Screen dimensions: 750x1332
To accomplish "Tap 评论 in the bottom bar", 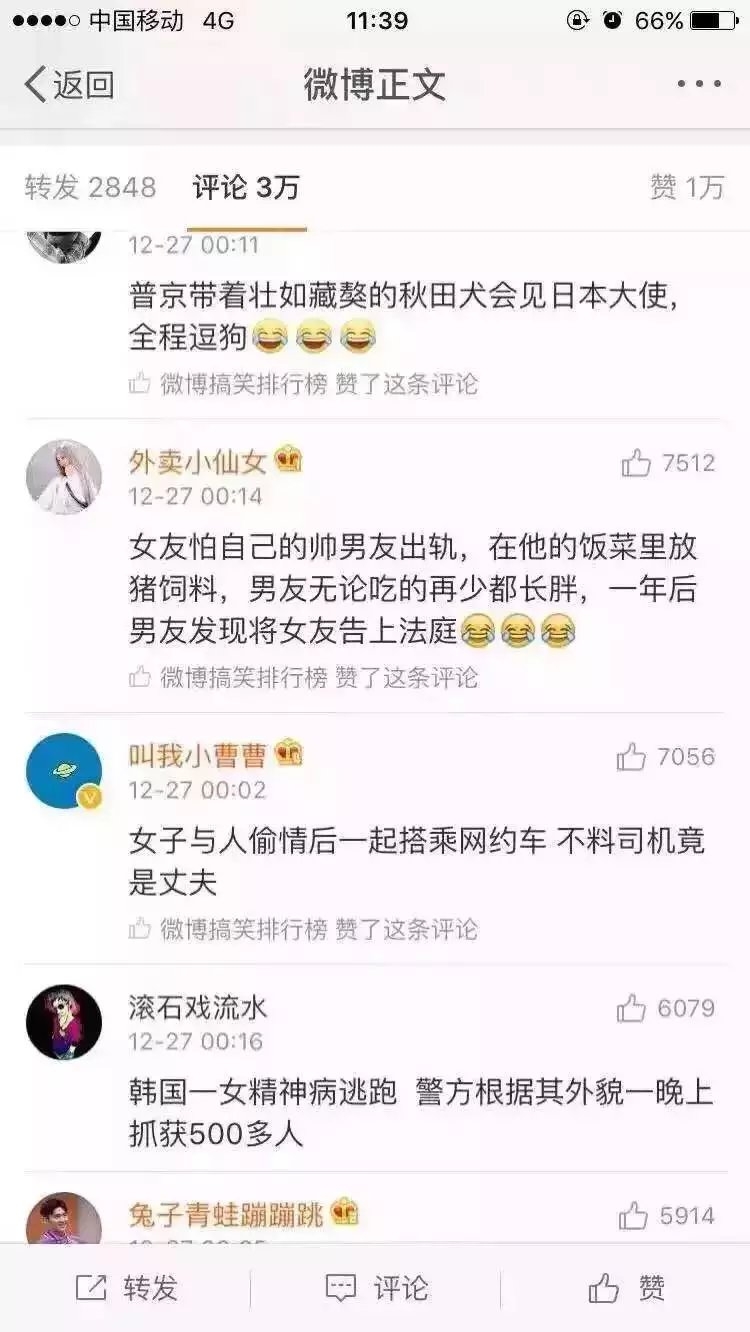I will tap(377, 1288).
